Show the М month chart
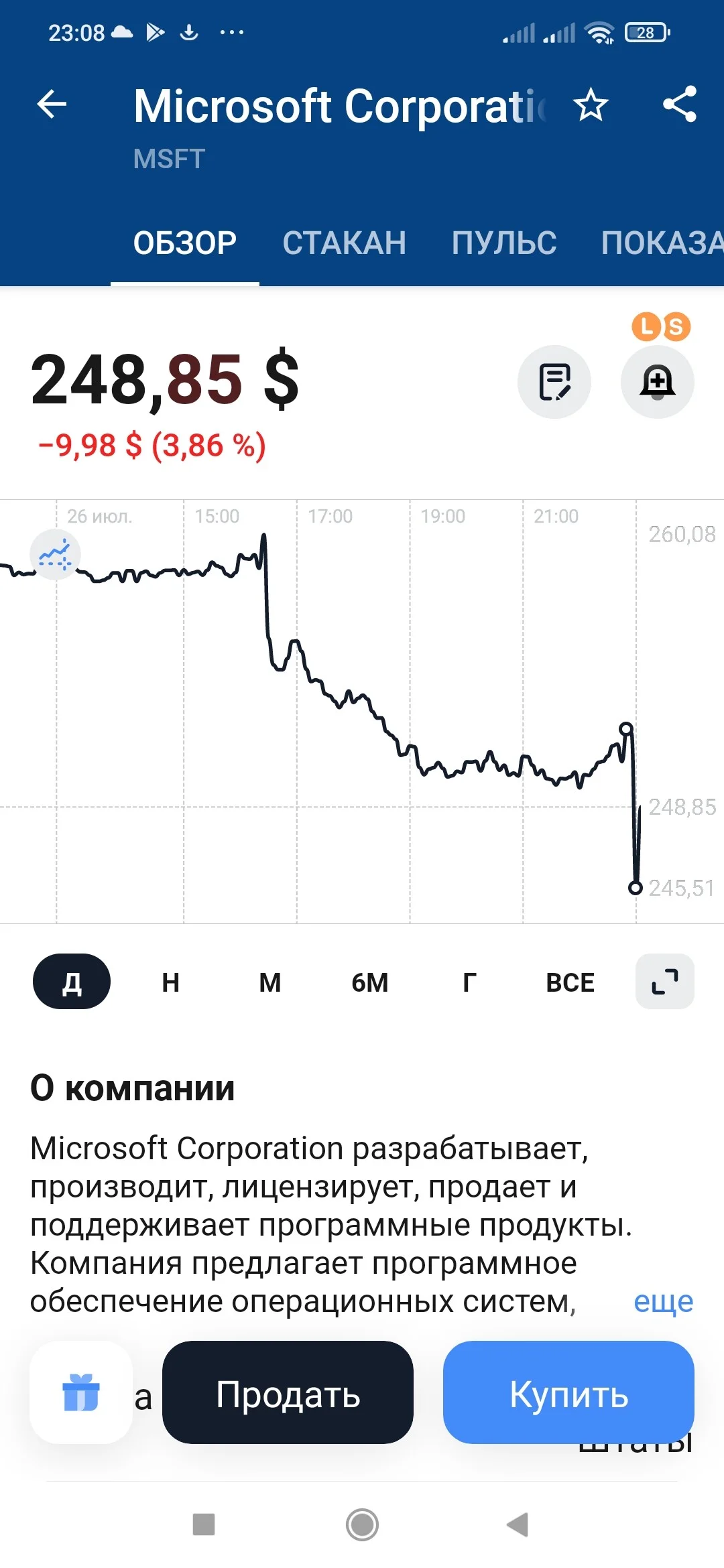The height and width of the screenshot is (1568, 724). (x=270, y=982)
